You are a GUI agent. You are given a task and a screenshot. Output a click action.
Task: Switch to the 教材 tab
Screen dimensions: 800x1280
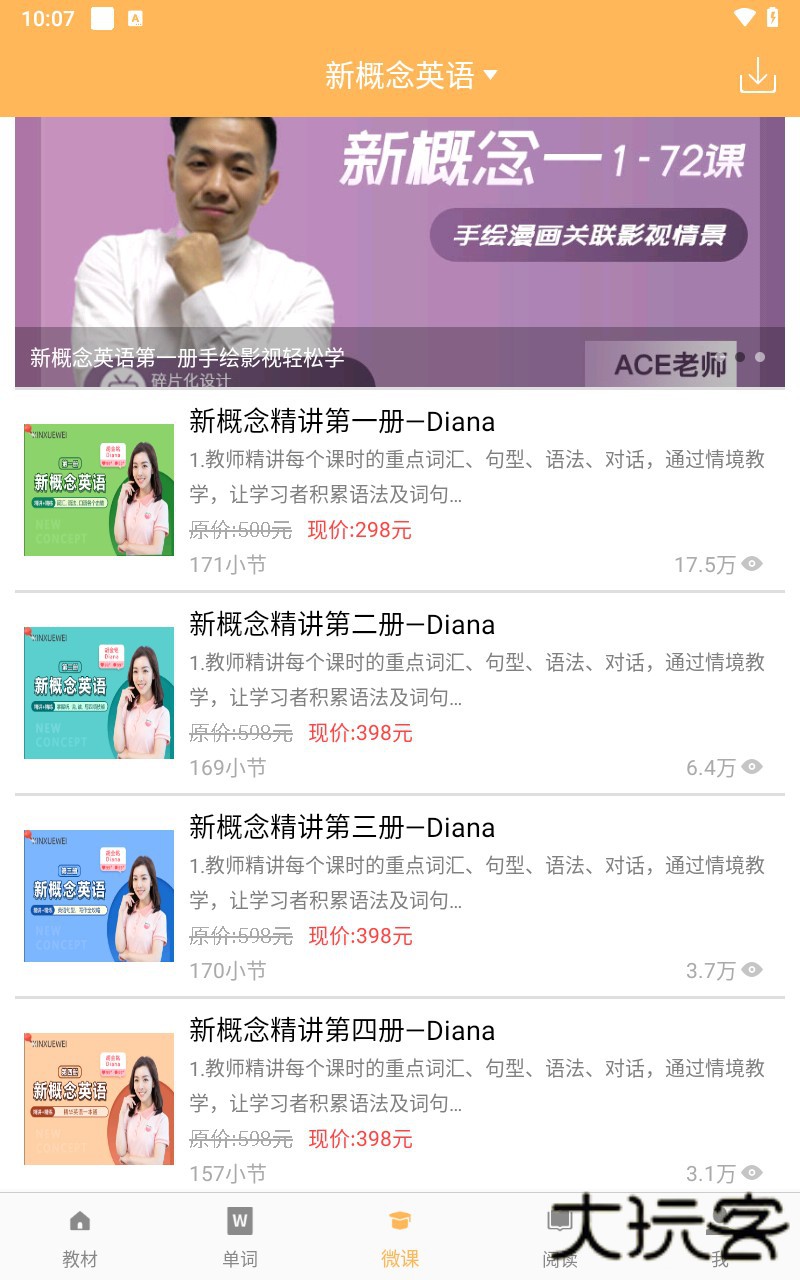(x=80, y=1237)
